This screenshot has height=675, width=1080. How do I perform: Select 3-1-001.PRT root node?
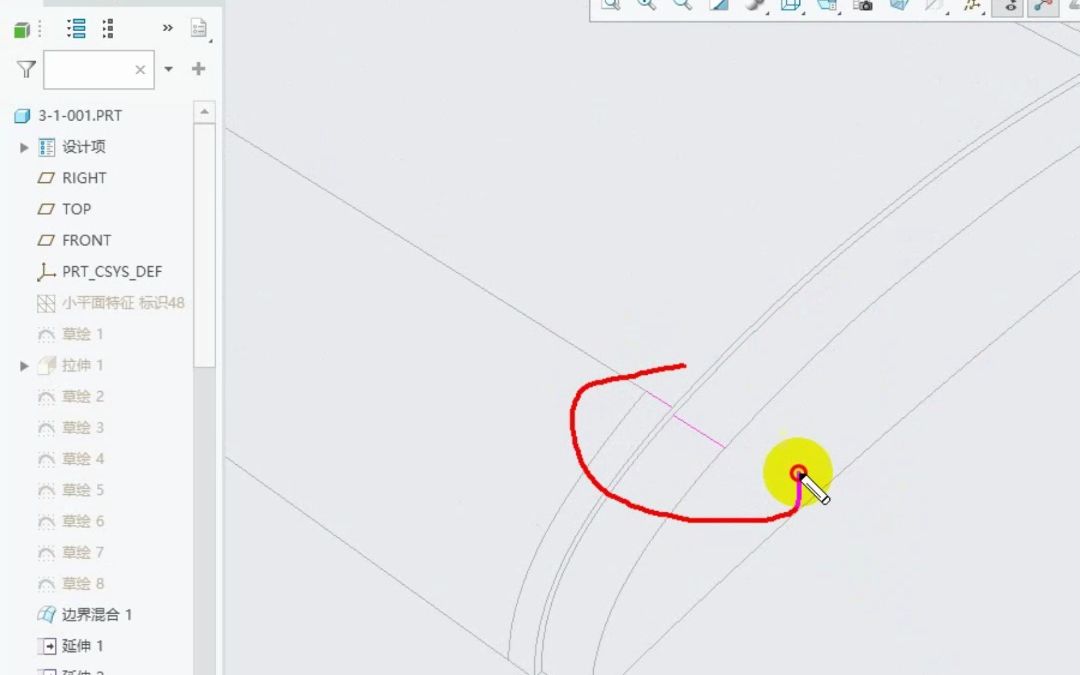click(80, 115)
